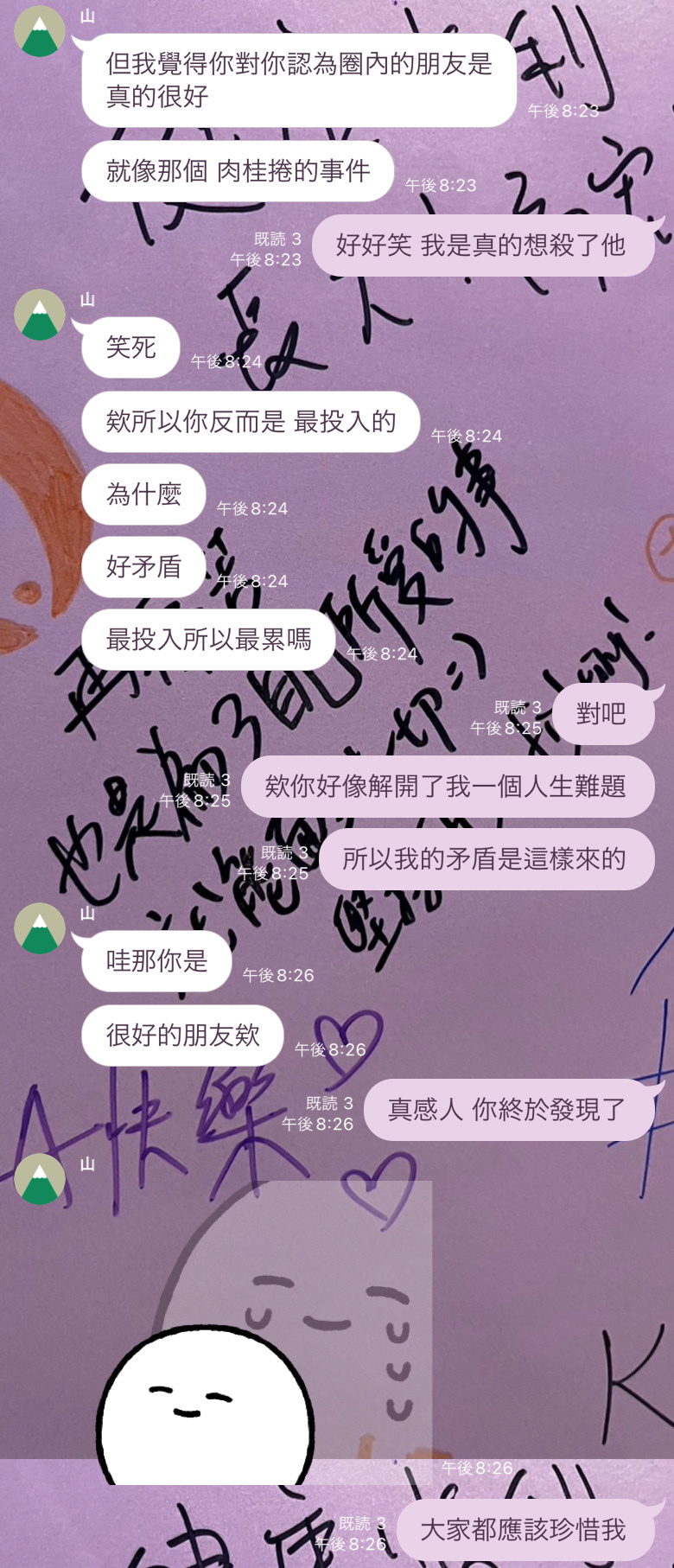The width and height of the screenshot is (674, 1568).
Task: Tap 山's avatar above the sticker message
Action: tap(40, 1179)
